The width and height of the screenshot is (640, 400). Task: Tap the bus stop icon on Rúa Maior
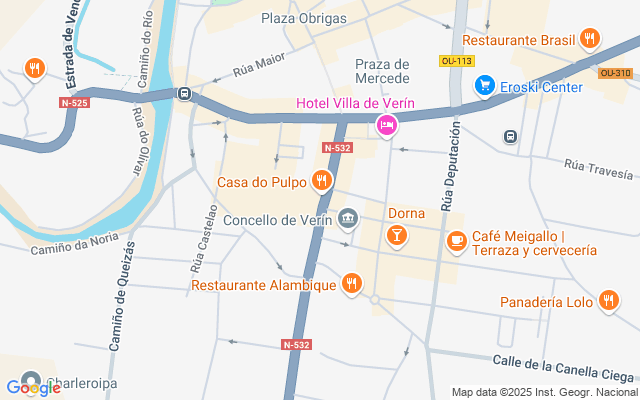coord(185,93)
